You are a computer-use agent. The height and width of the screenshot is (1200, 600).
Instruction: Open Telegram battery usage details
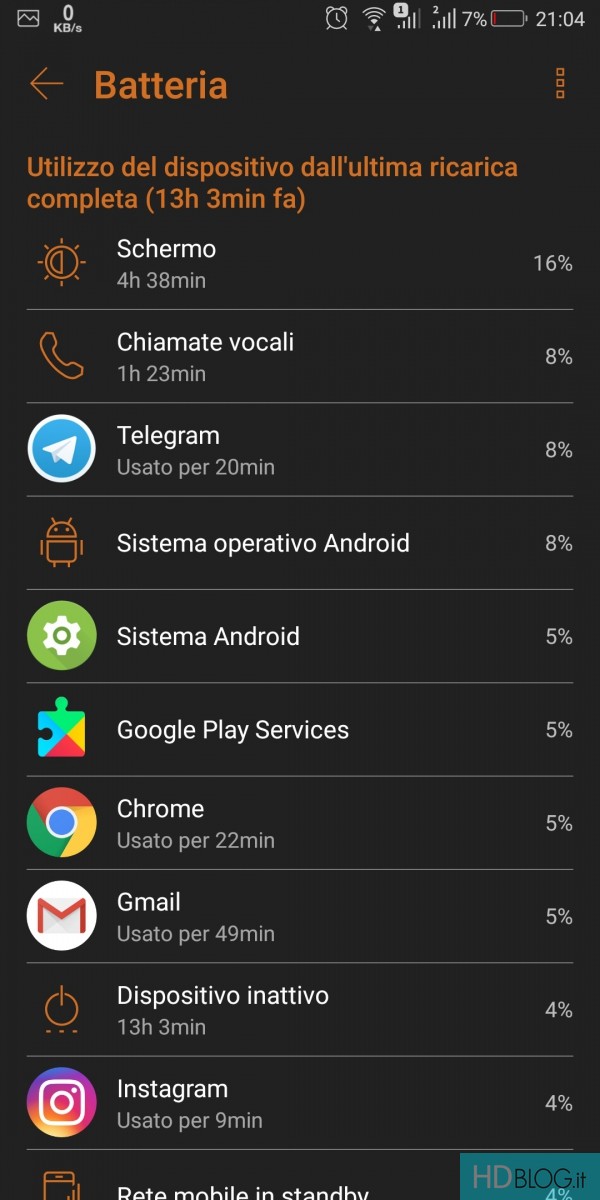coord(300,450)
